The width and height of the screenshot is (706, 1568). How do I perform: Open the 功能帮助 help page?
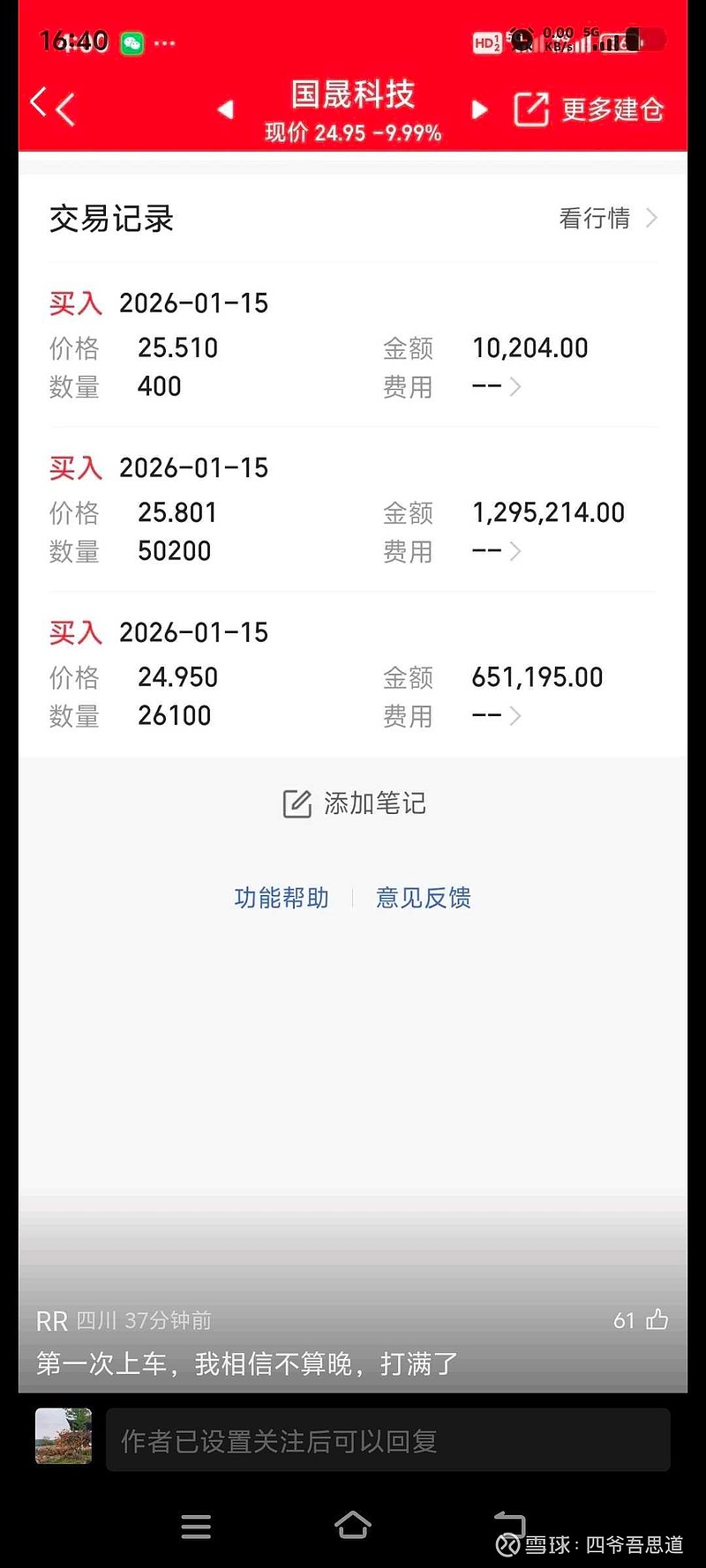(282, 897)
